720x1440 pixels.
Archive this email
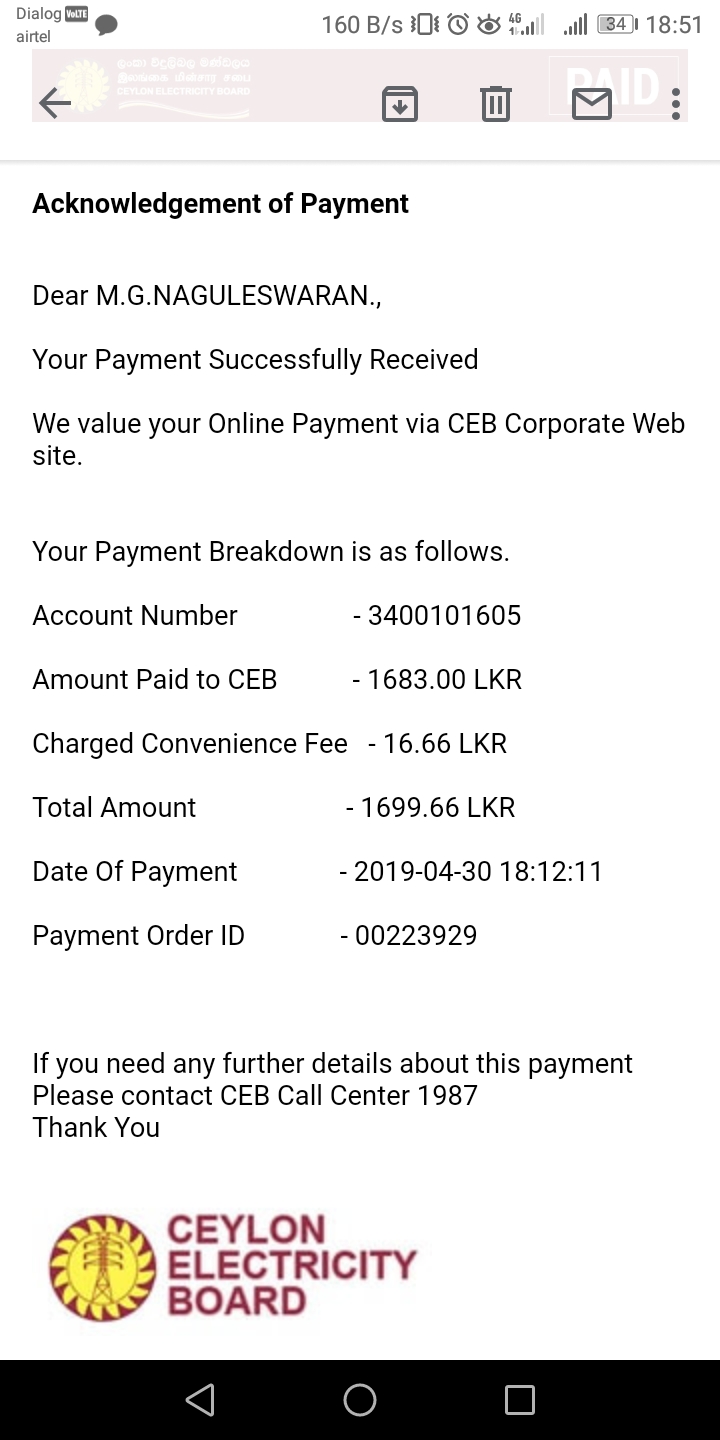coord(400,104)
